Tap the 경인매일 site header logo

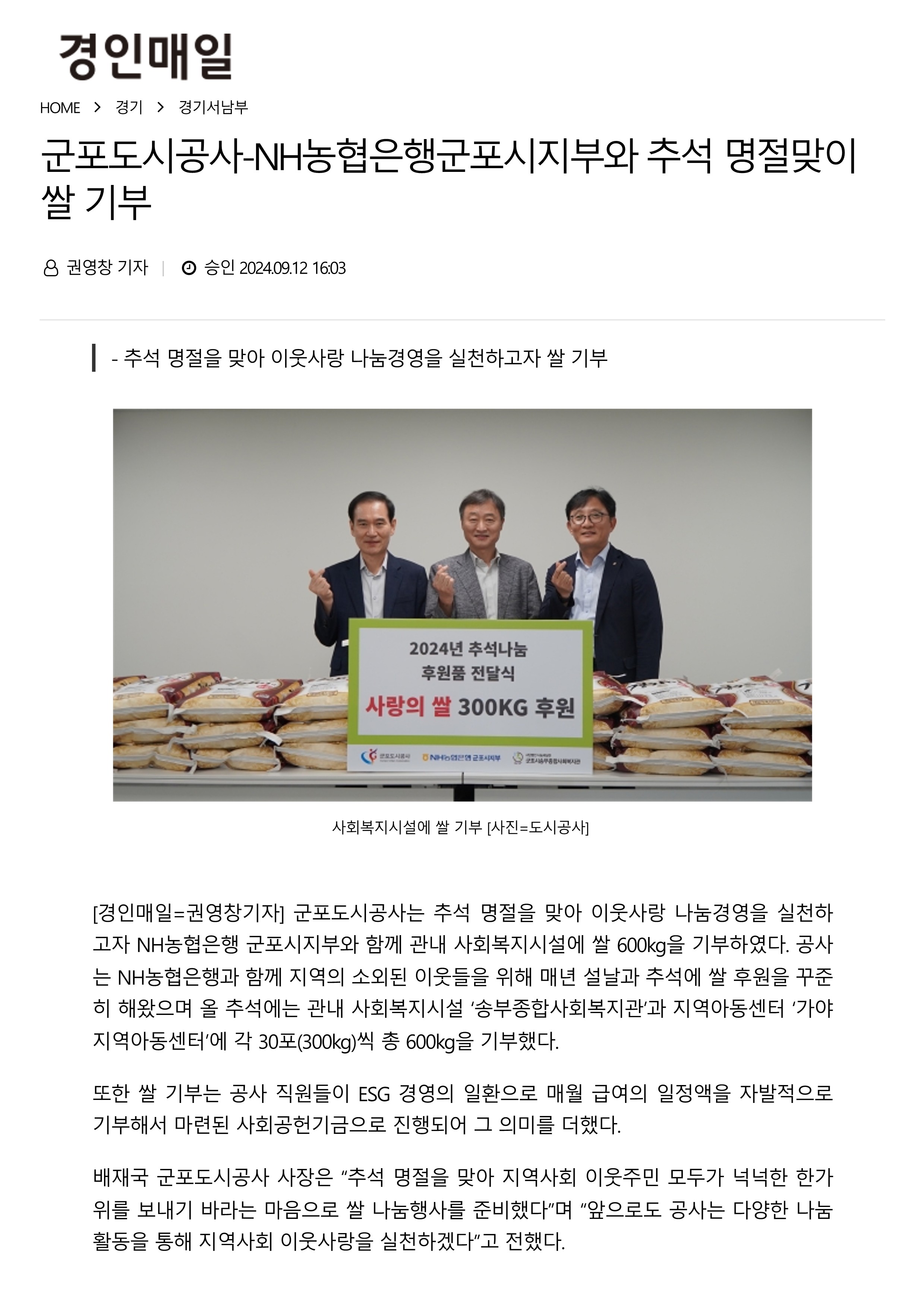146,57
